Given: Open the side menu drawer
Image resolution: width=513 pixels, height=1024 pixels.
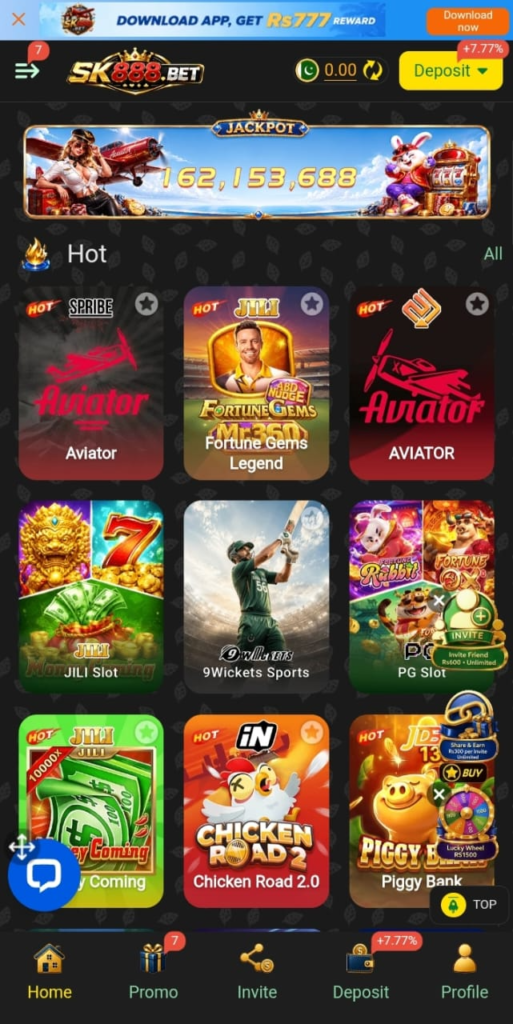Looking at the screenshot, I should click(27, 70).
